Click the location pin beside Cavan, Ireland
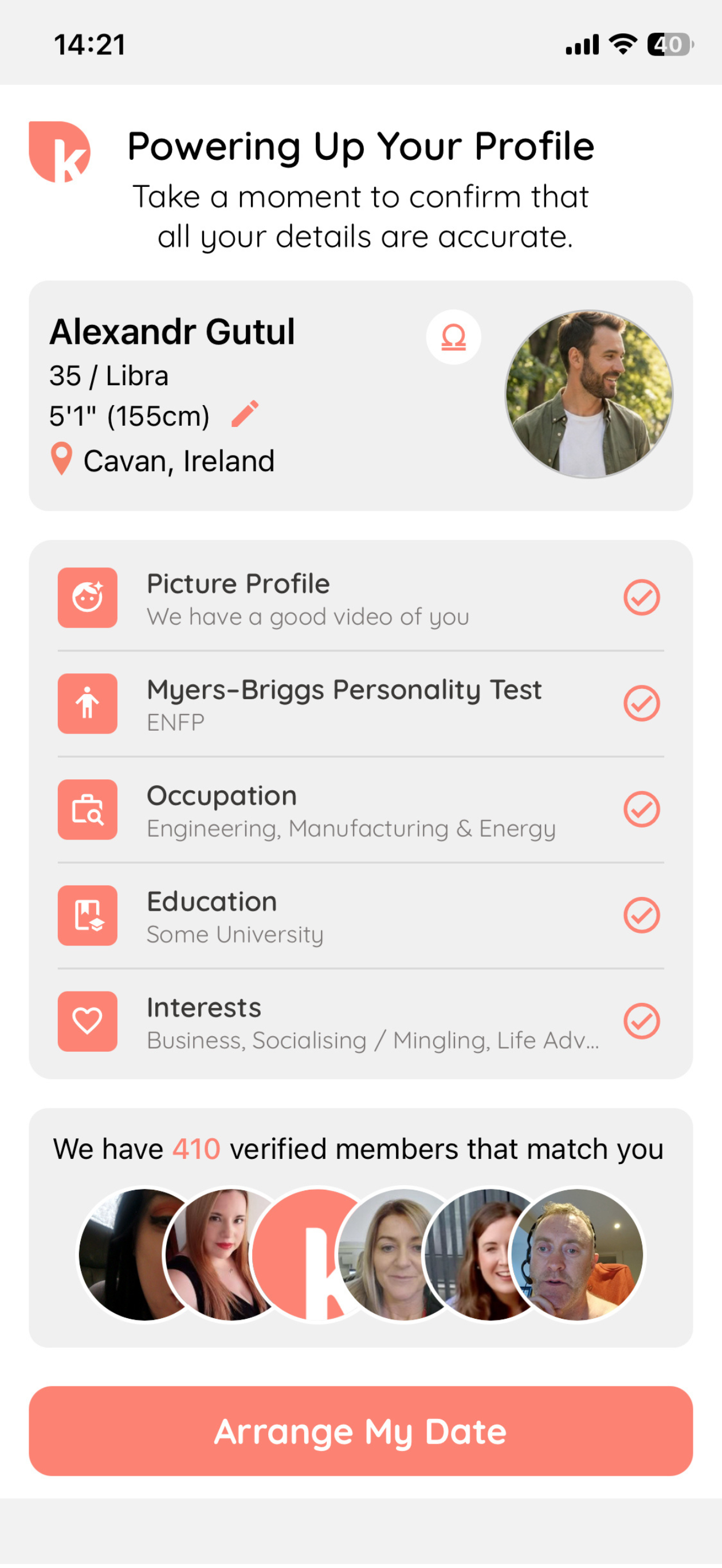Image resolution: width=722 pixels, height=1568 pixels. [x=61, y=461]
